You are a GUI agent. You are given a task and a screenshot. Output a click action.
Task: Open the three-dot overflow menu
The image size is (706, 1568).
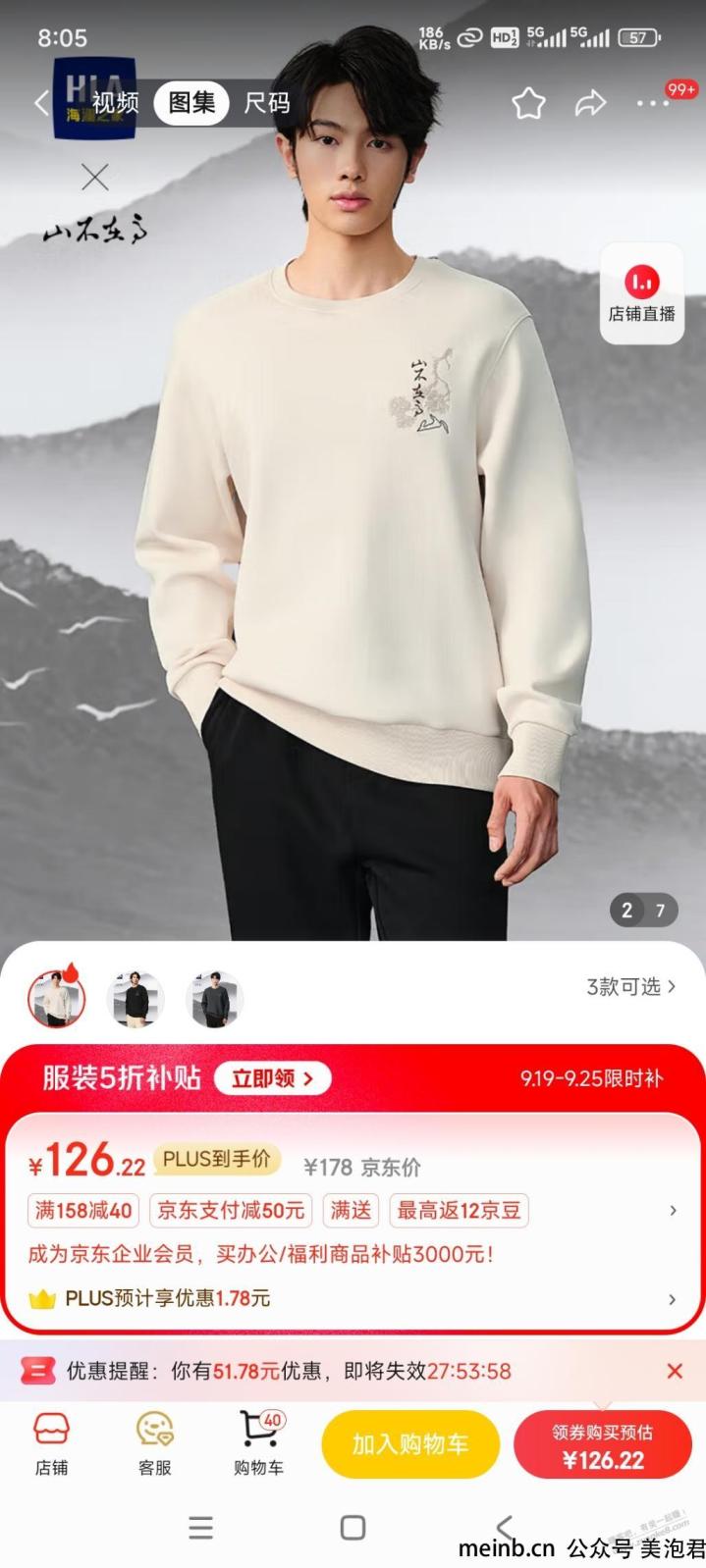653,103
